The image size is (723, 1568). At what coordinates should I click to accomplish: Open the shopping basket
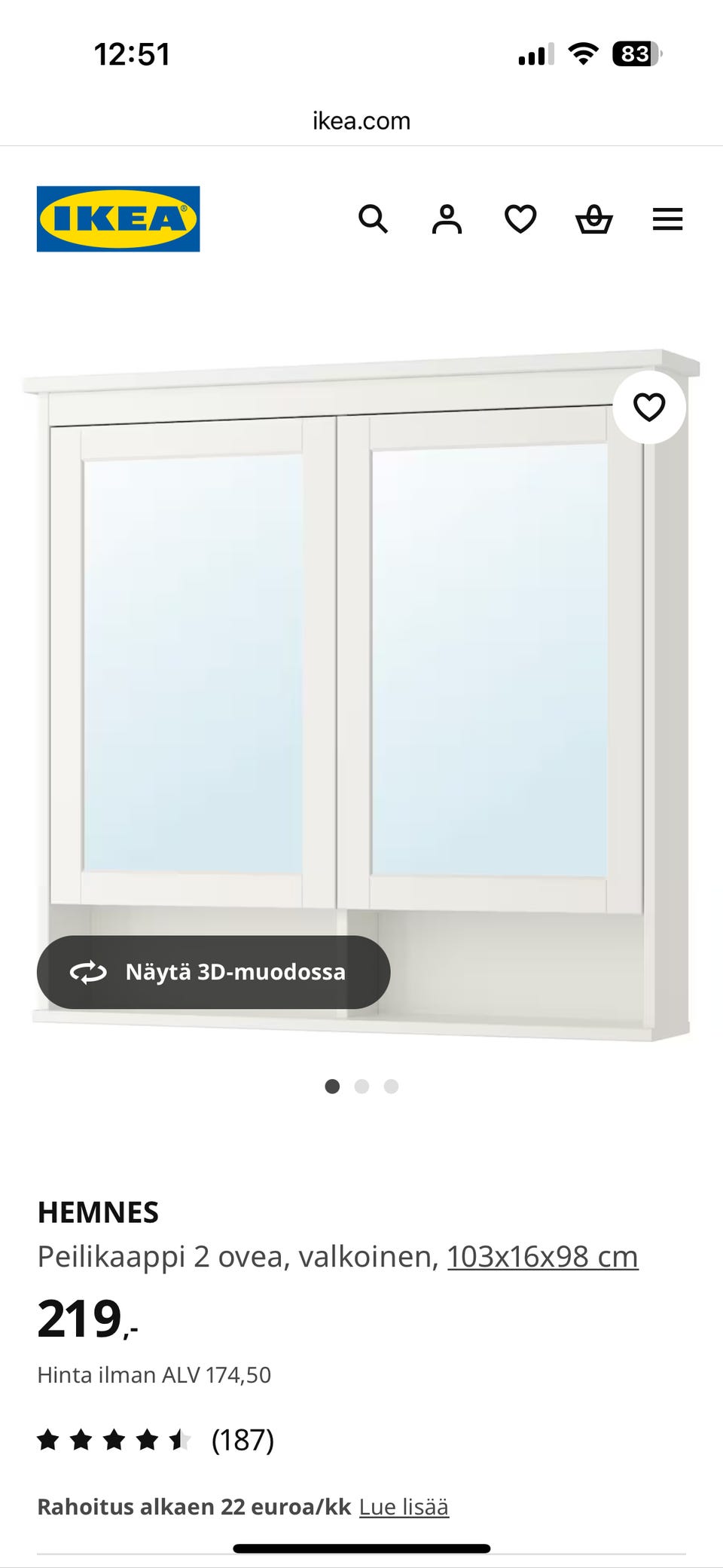coord(594,219)
